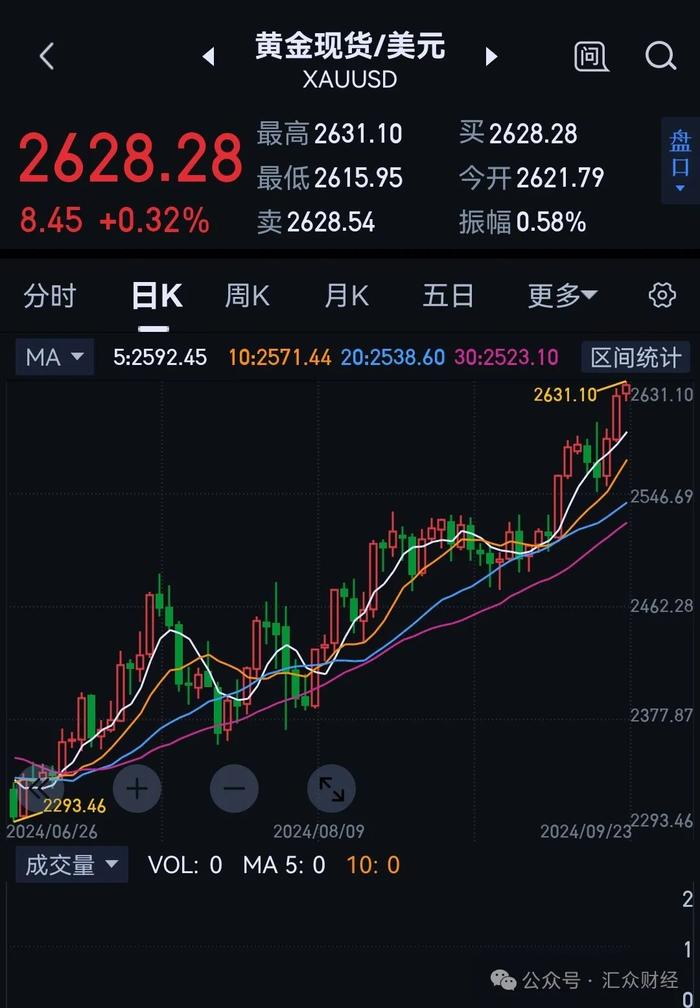Go back to the previous screen

[46, 57]
